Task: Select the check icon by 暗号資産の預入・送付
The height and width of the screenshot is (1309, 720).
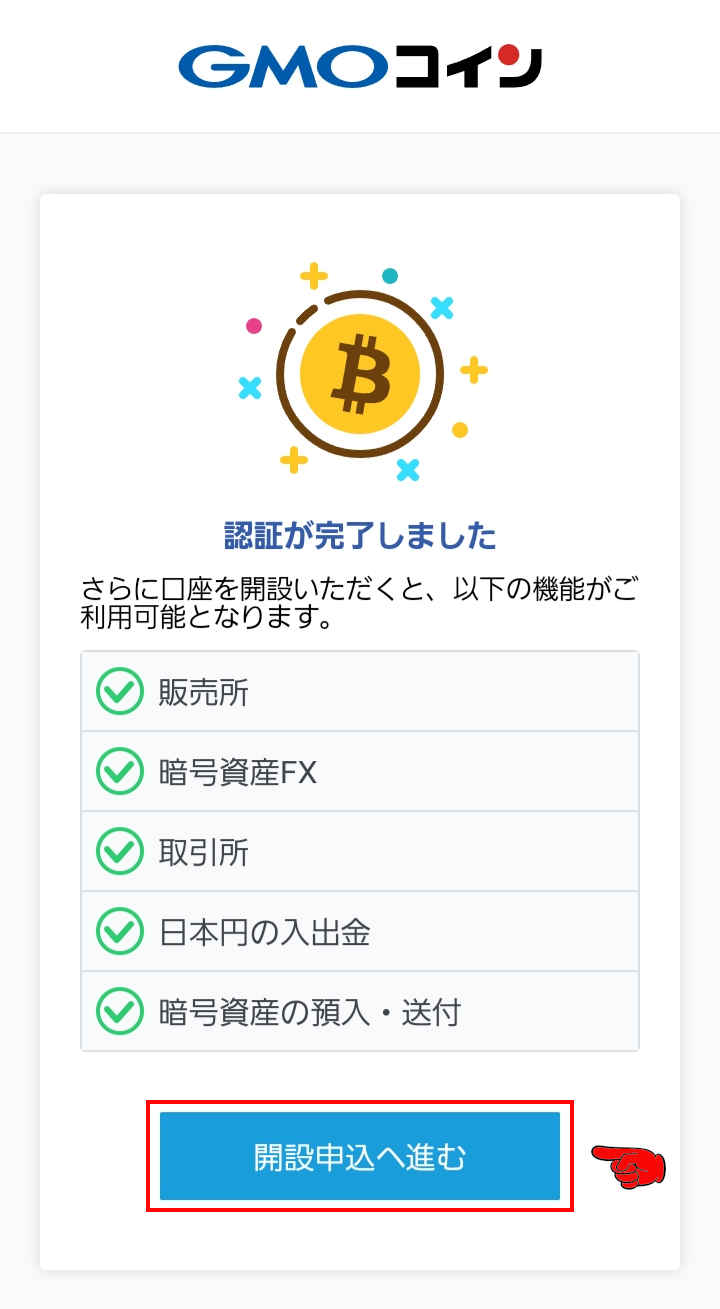Action: pyautogui.click(x=119, y=1011)
